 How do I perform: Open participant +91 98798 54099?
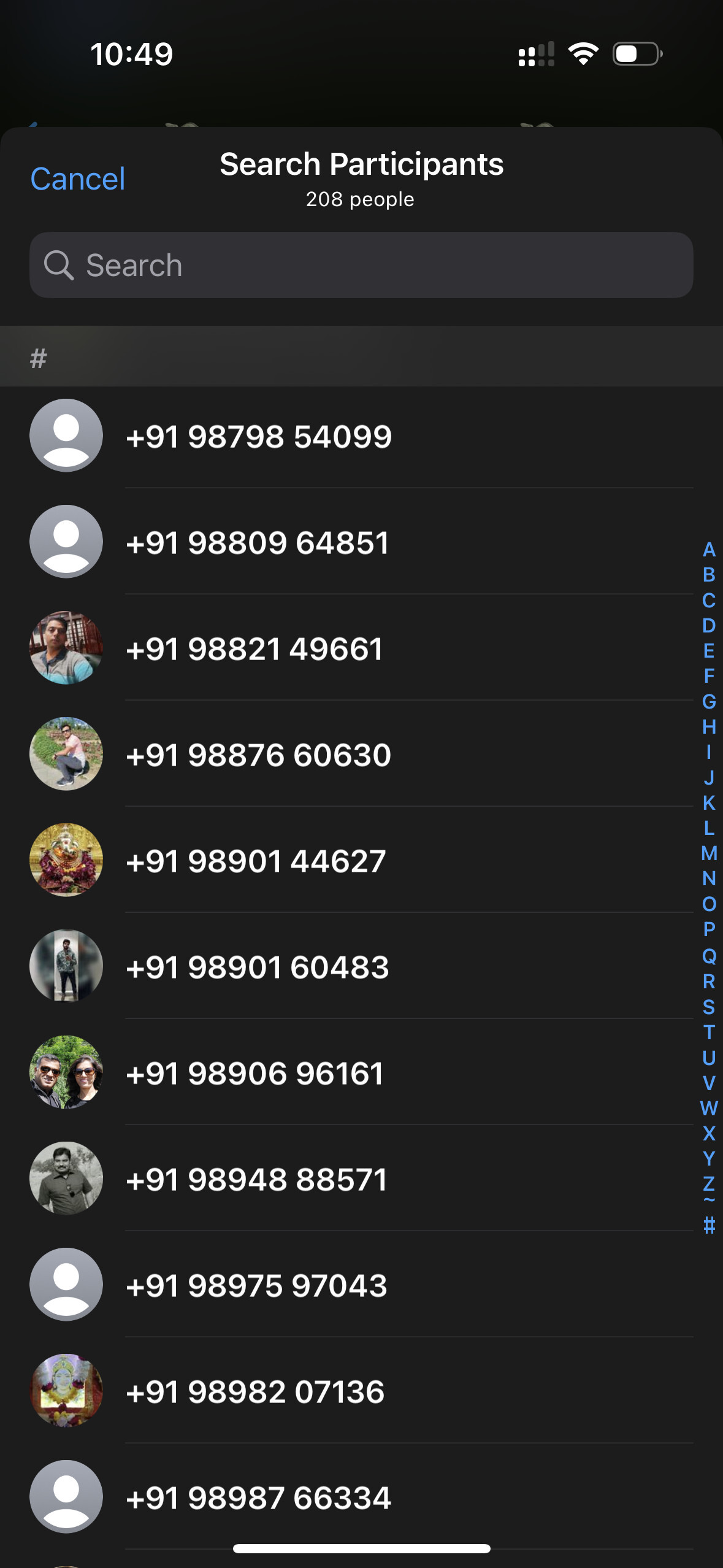tap(259, 437)
